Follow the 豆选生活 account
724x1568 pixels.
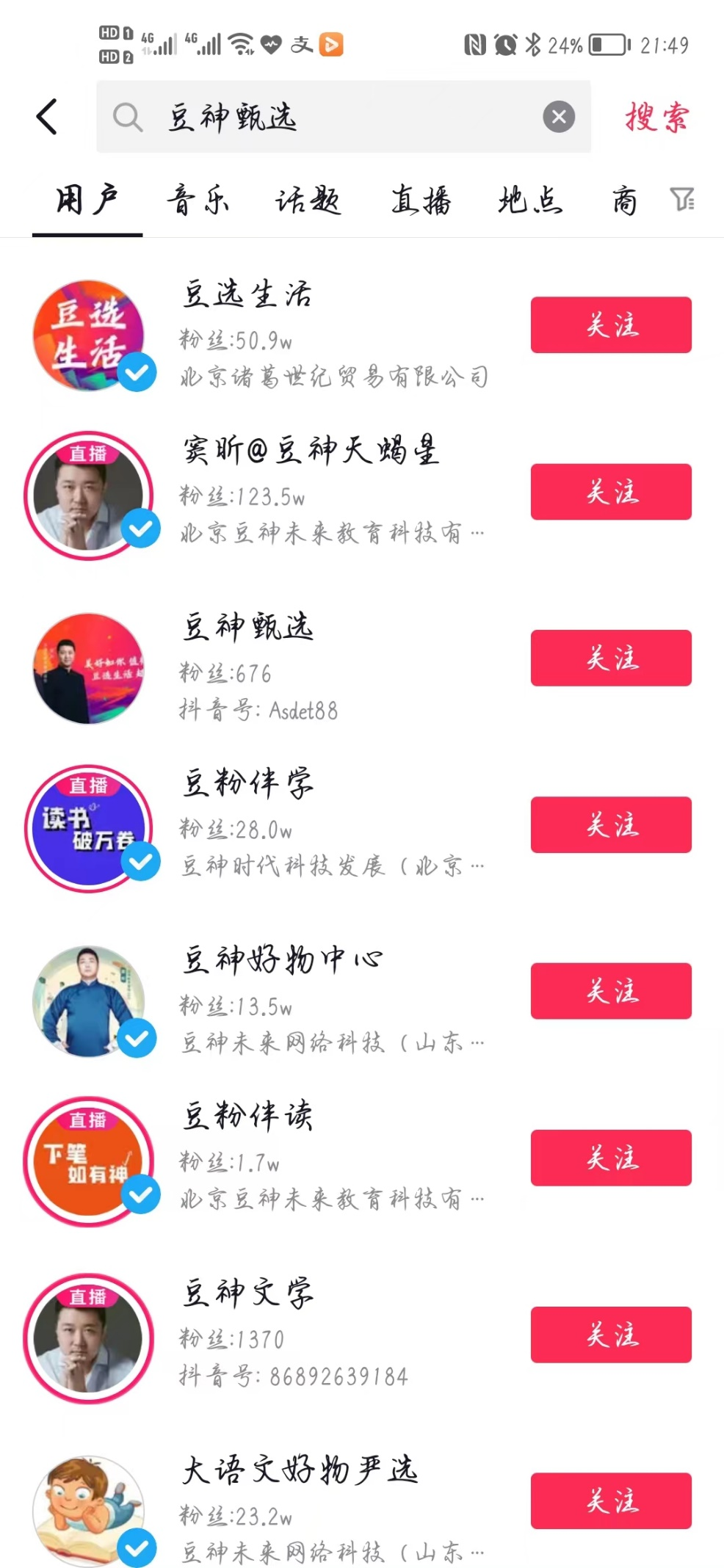point(611,324)
